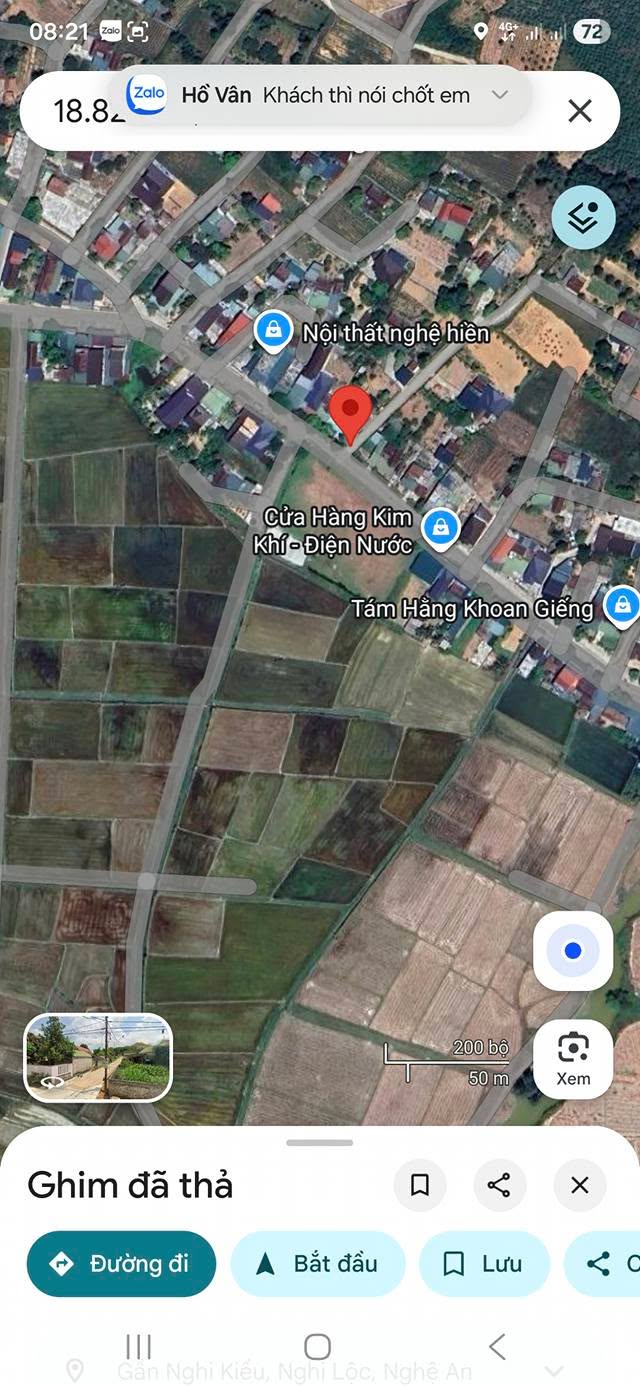This screenshot has height=1386, width=640.
Task: Share the dropped pin from the header
Action: (x=499, y=1185)
